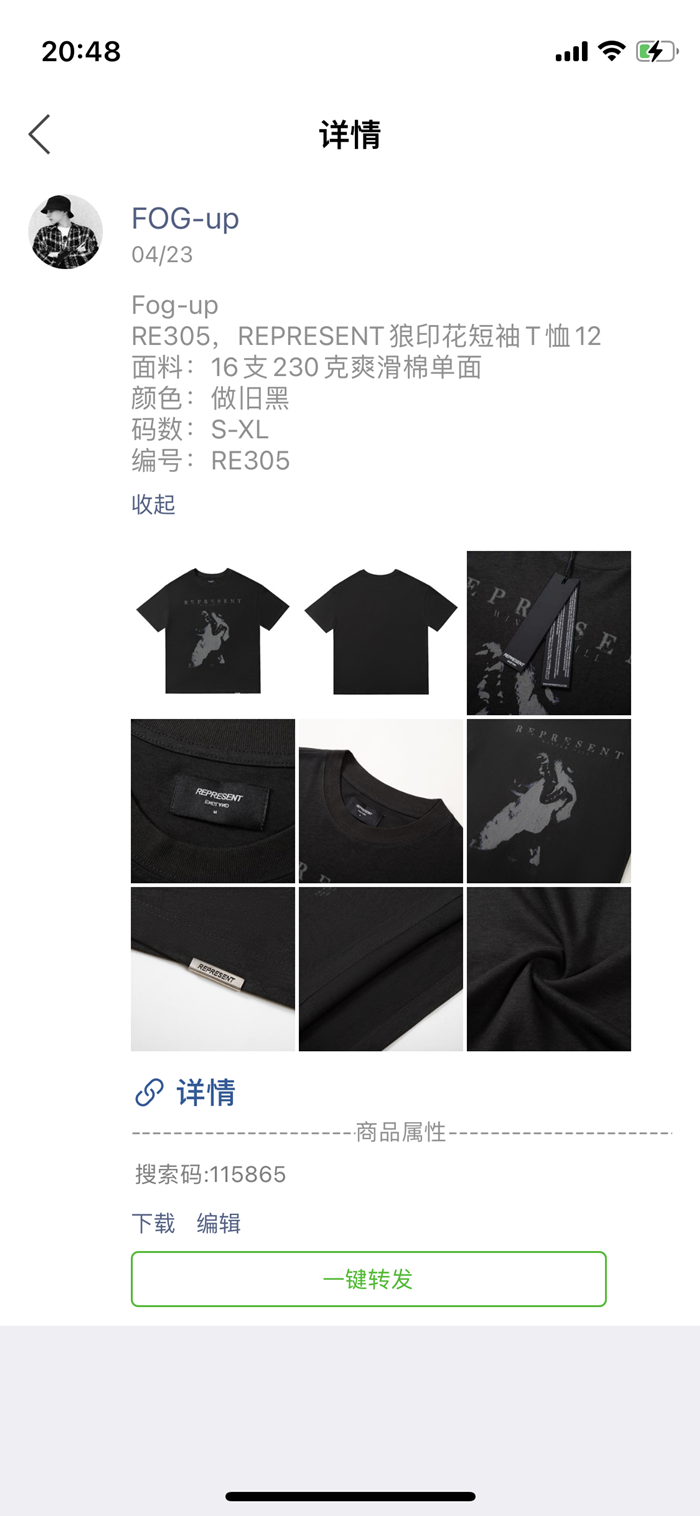Open FOG-up's profile avatar
Viewport: 700px width, 1516px height.
[x=66, y=232]
